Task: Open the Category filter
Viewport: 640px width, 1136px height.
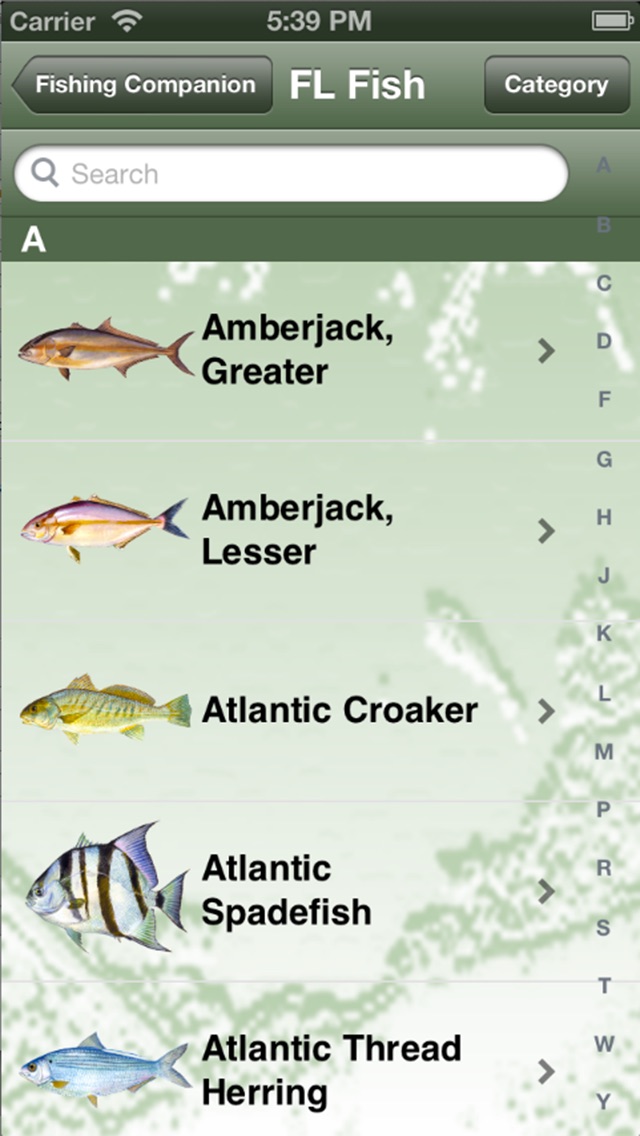Action: click(555, 85)
